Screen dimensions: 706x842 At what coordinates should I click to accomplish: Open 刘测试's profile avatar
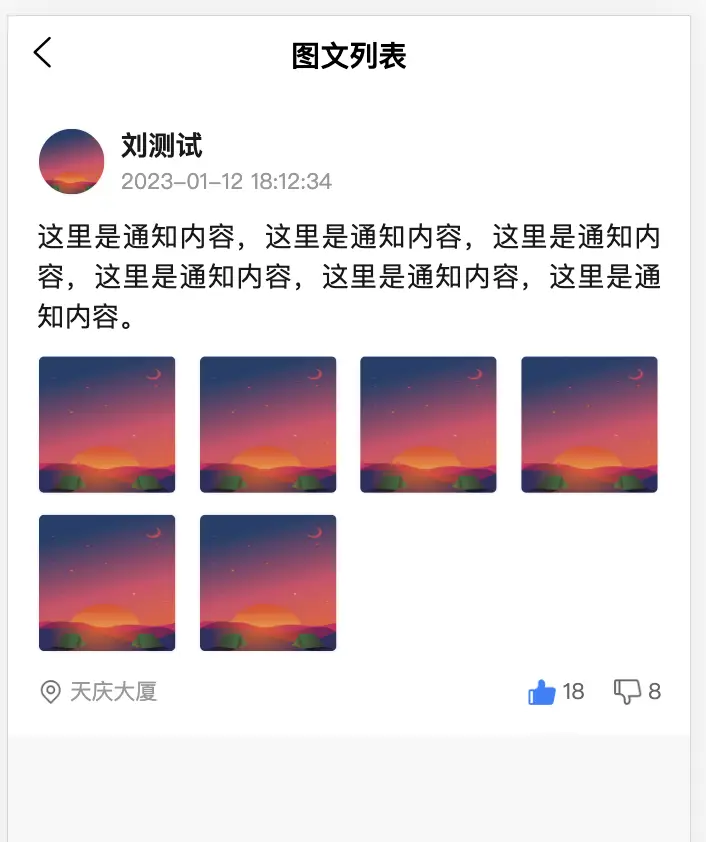click(x=71, y=161)
